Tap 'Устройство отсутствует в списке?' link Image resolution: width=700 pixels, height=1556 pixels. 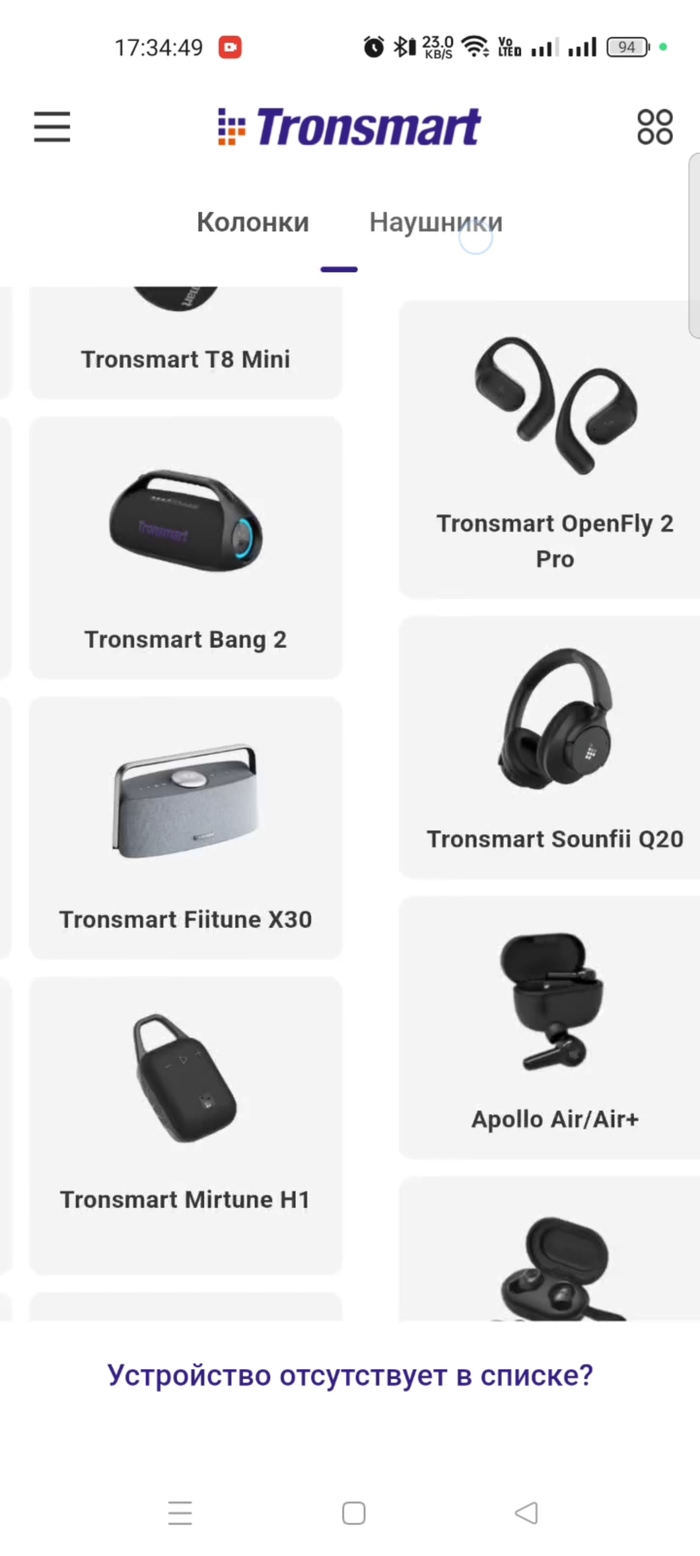(x=350, y=1375)
